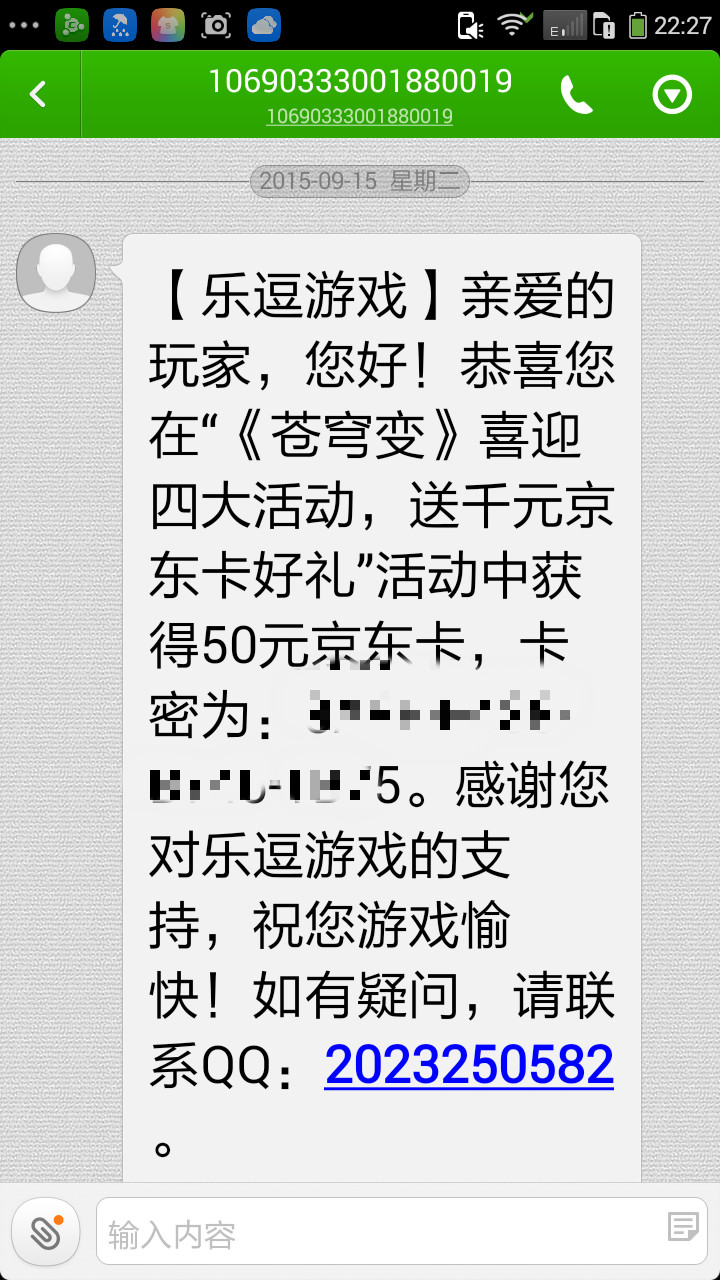Open the quick reply templates icon
The width and height of the screenshot is (720, 1280).
pos(683,1228)
